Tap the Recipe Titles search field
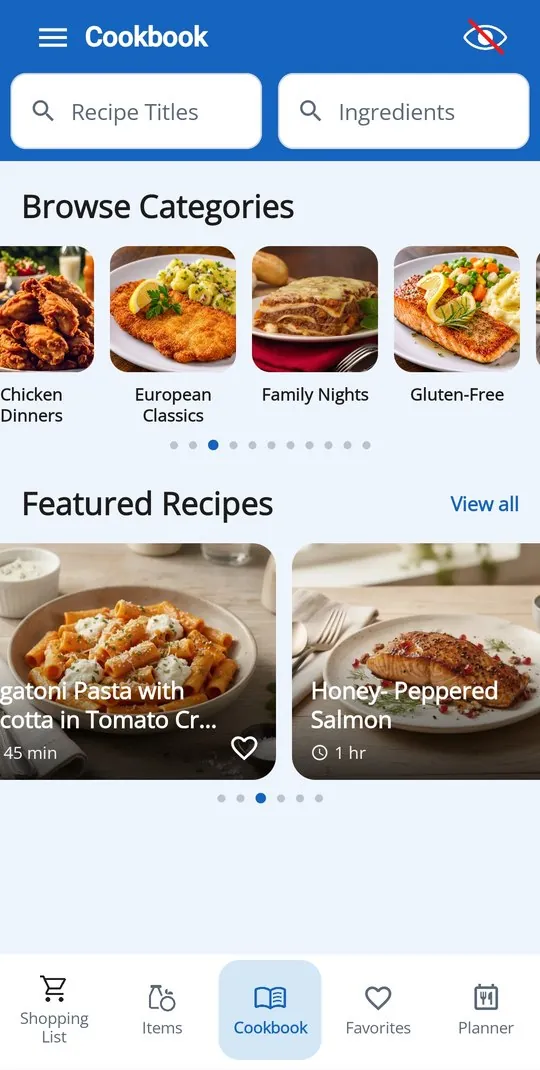 137,111
